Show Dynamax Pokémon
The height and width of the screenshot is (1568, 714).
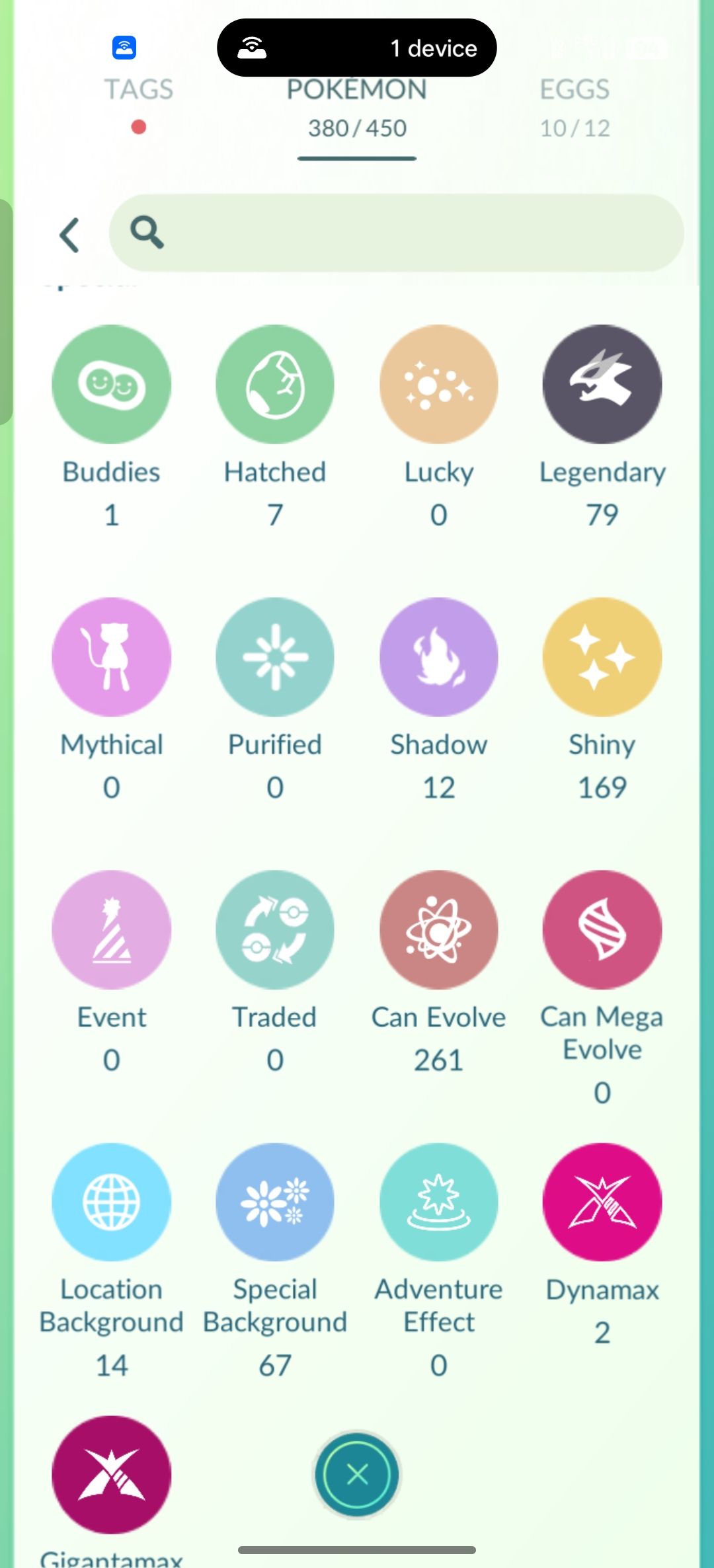(x=602, y=1202)
